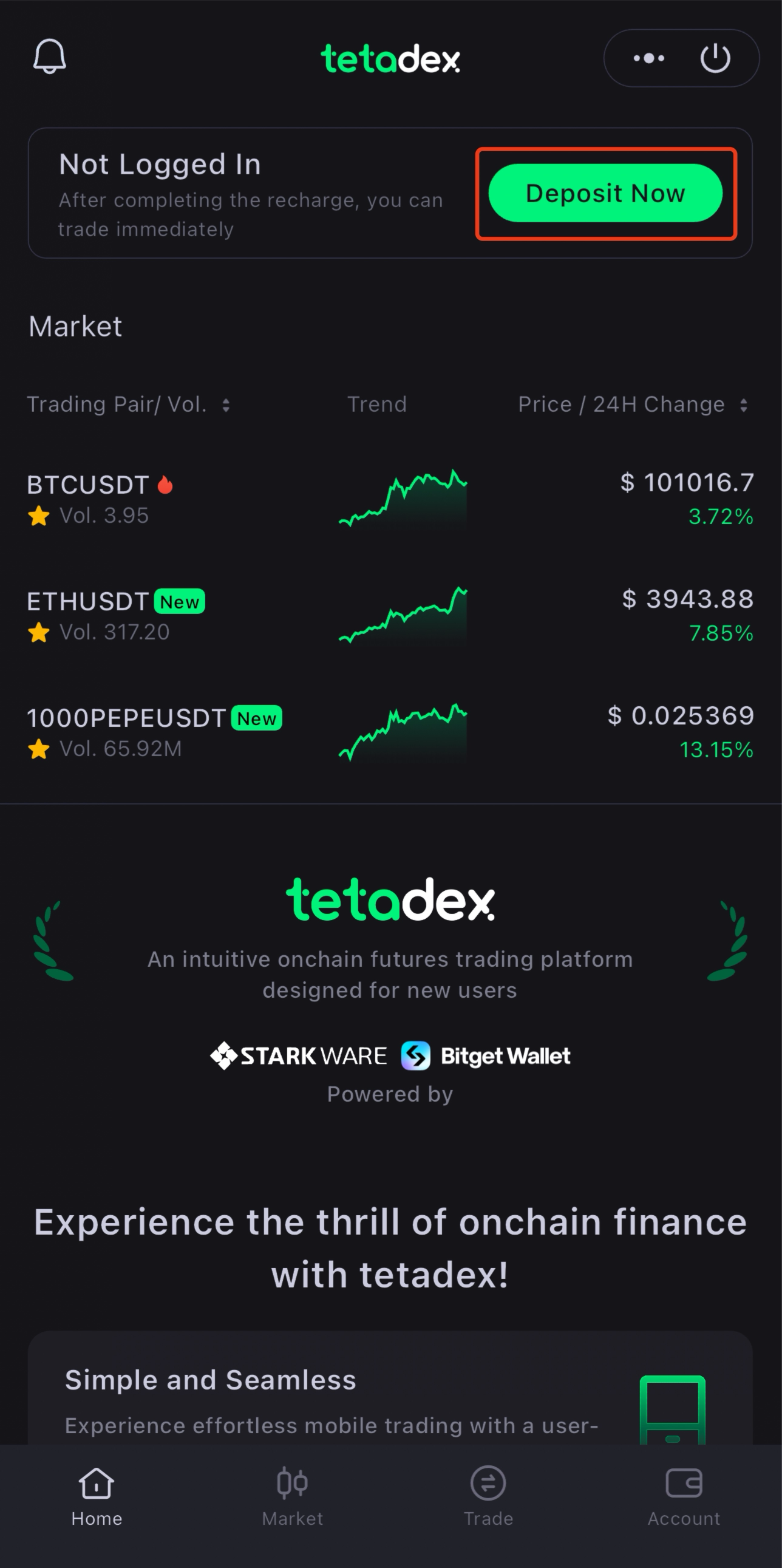Toggle favorite star for BTCUSDT
The image size is (782, 1568).
pos(39,516)
